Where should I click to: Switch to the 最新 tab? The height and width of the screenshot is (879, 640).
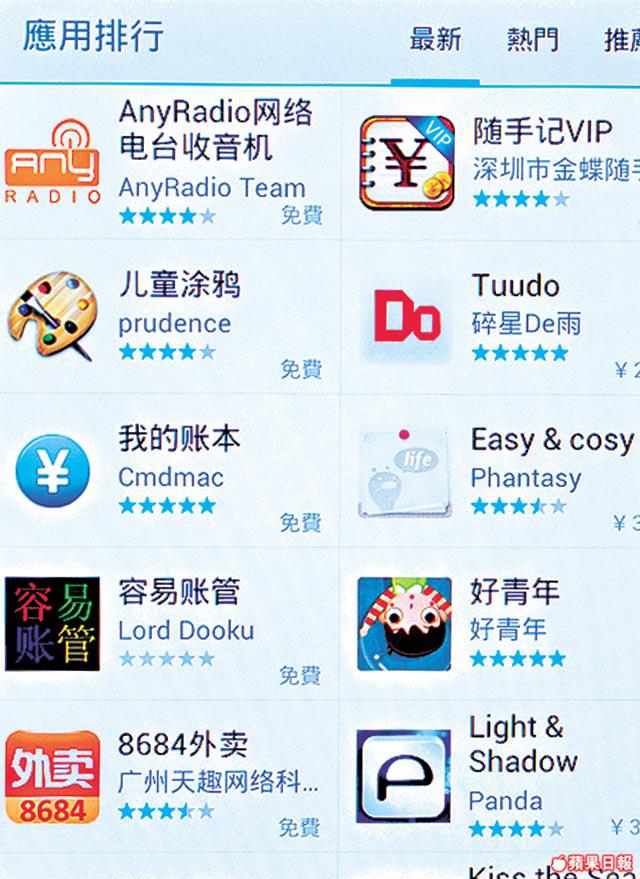[x=435, y=40]
